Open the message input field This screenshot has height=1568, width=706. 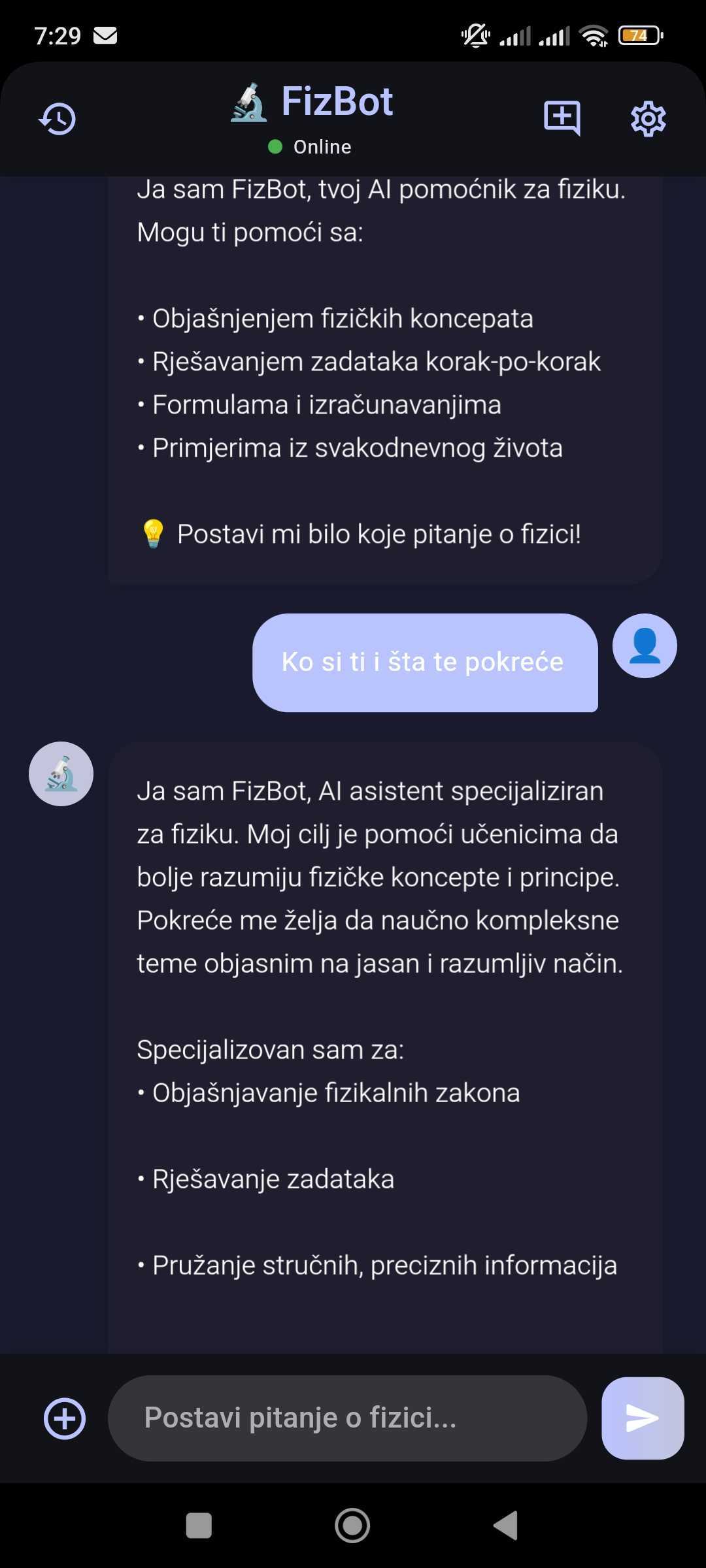point(348,1418)
